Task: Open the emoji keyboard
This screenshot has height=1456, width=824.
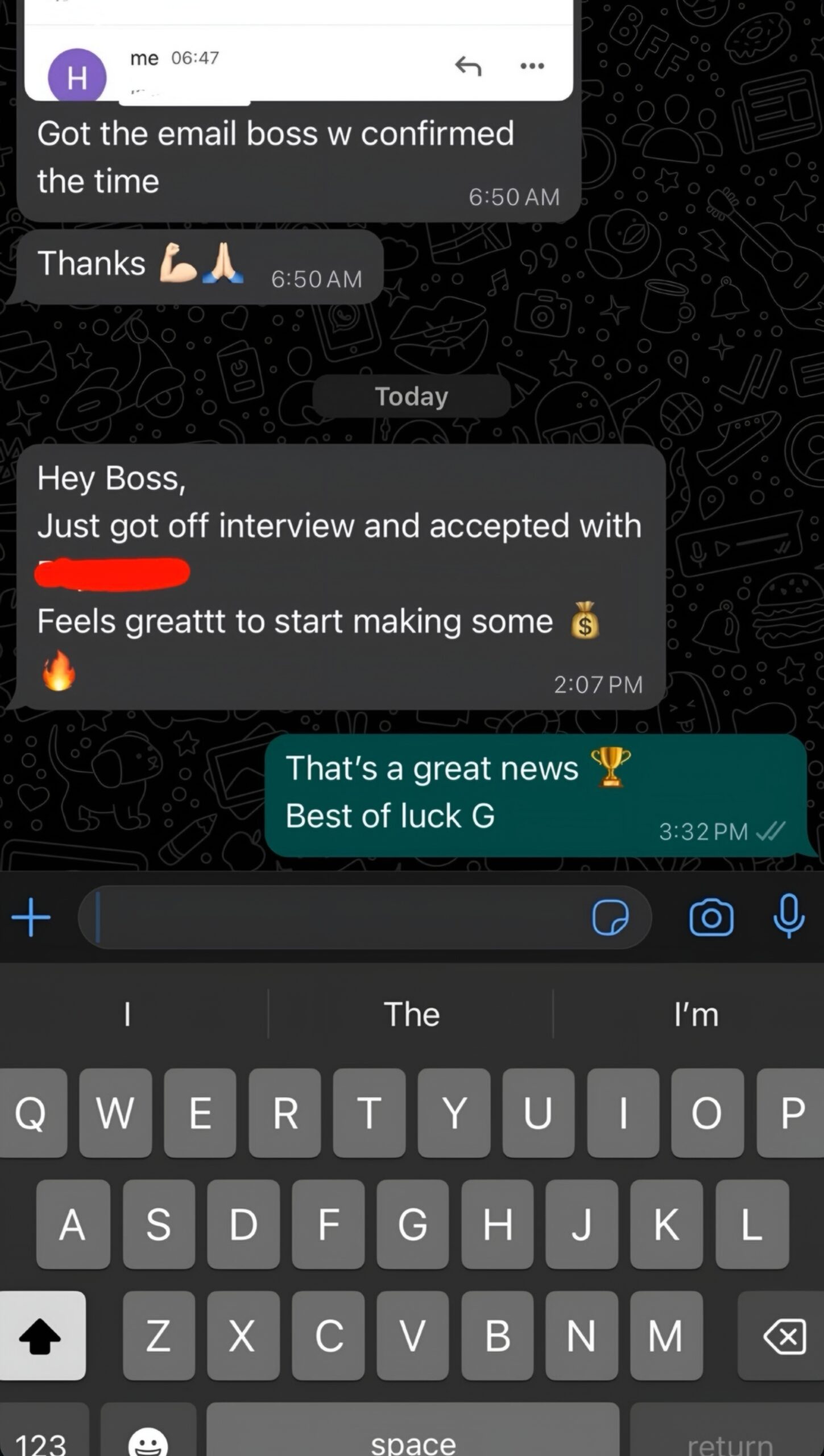Action: (148, 1439)
